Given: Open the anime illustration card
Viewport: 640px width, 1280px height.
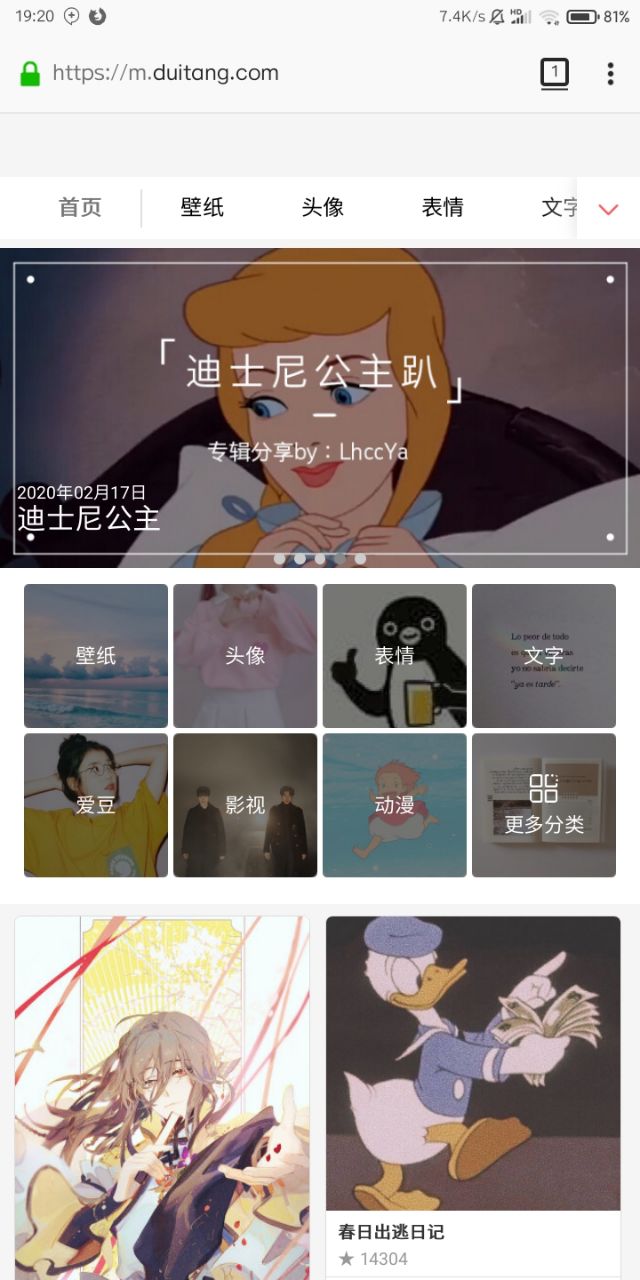Looking at the screenshot, I should 162,1100.
